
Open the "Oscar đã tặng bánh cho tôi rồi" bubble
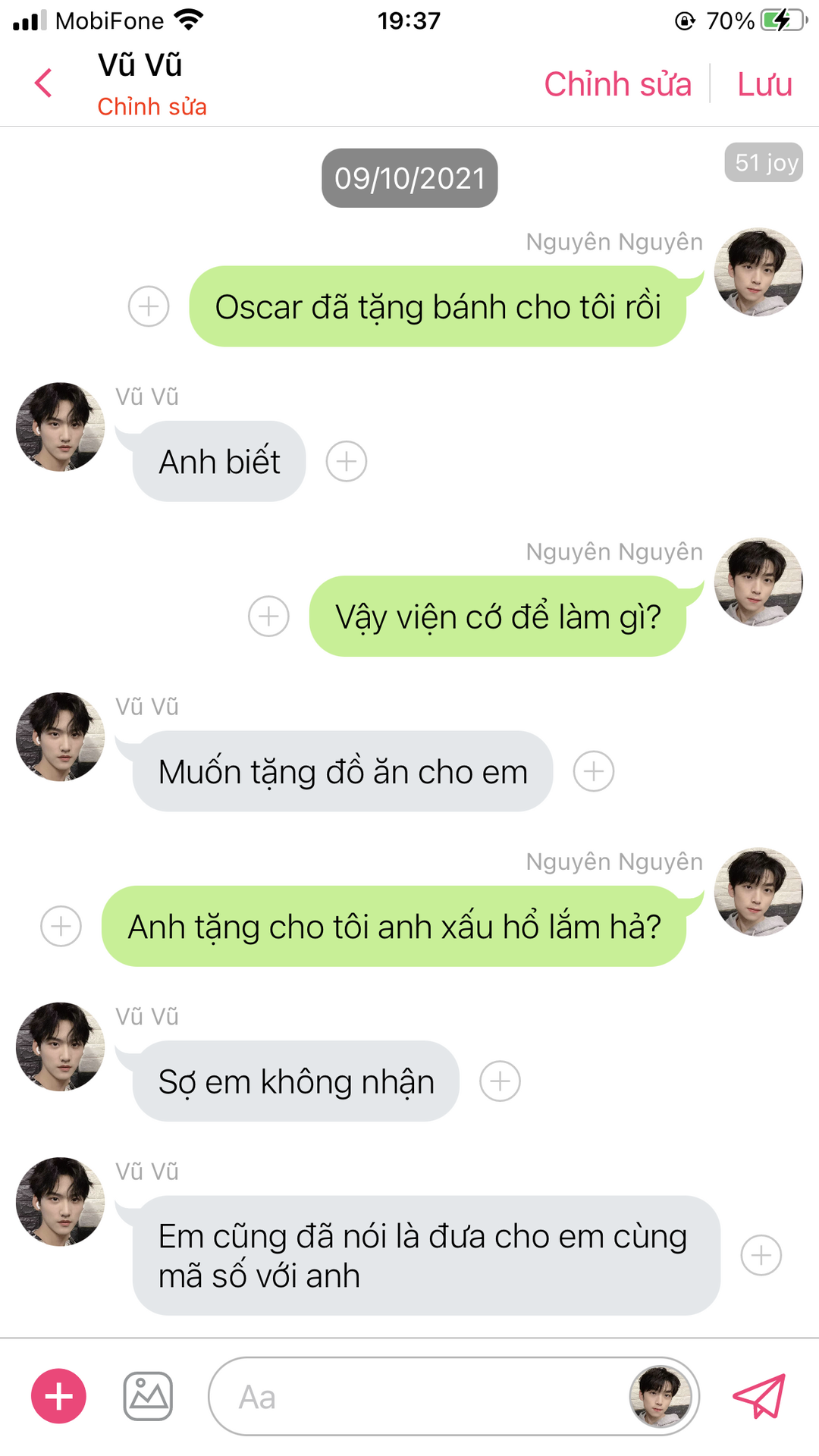438,306
